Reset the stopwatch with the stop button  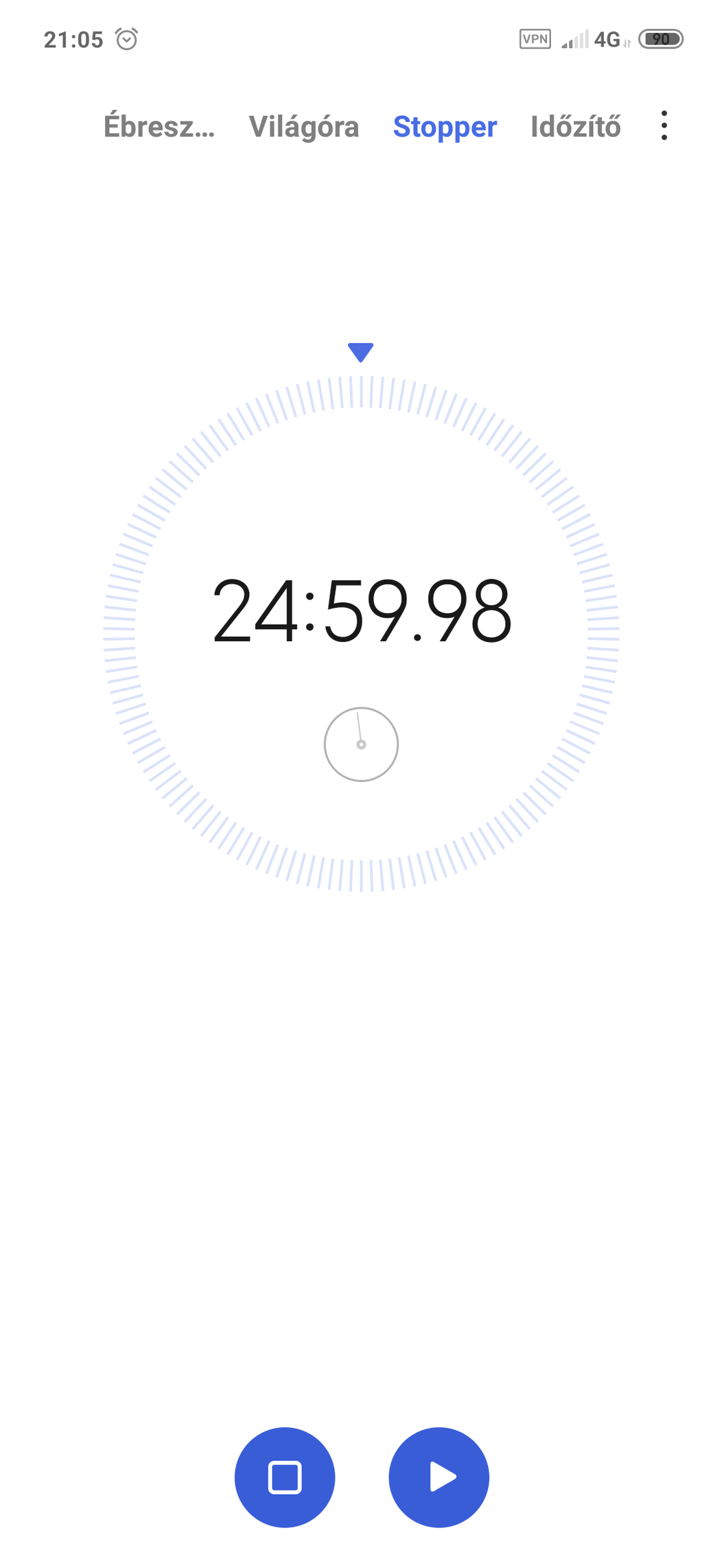[285, 1477]
